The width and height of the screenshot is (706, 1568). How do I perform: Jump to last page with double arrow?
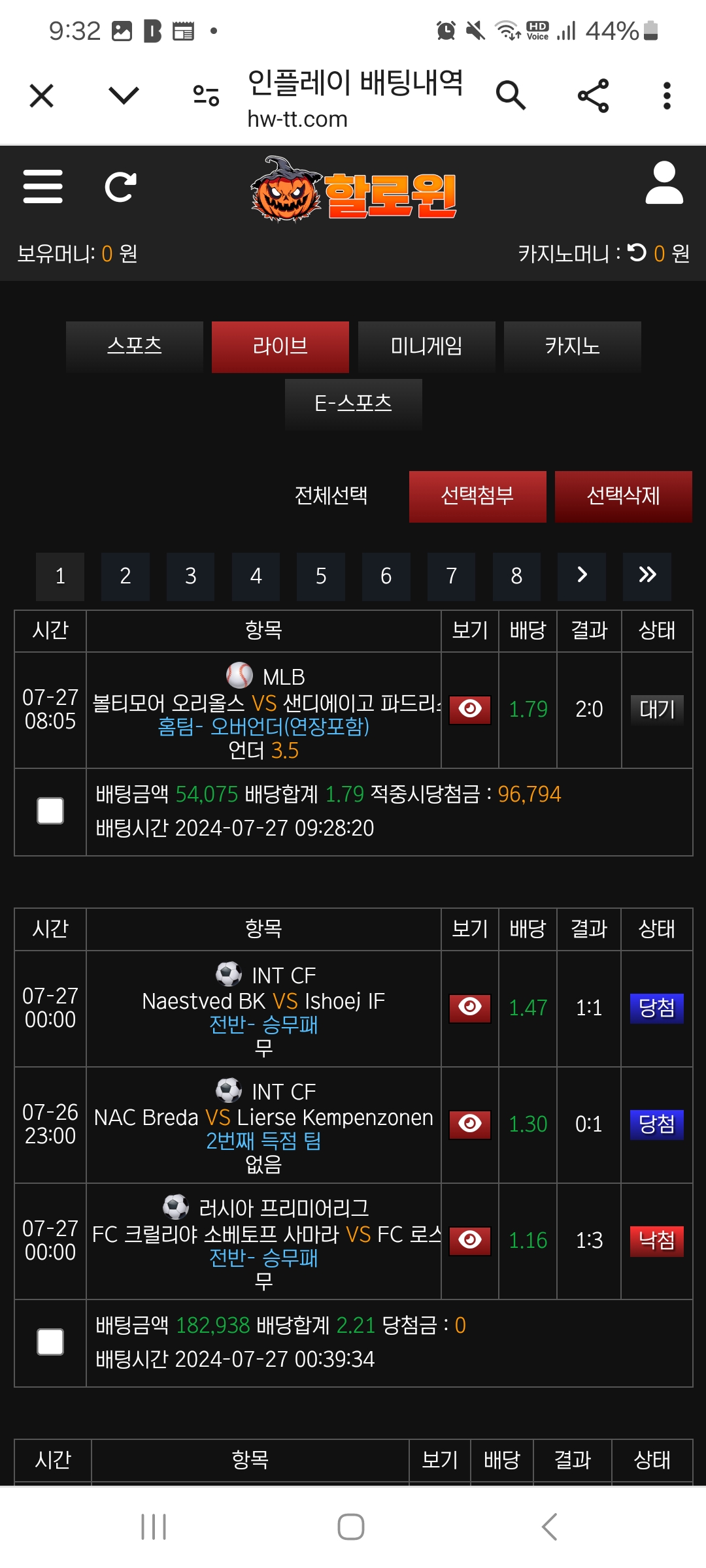647,576
